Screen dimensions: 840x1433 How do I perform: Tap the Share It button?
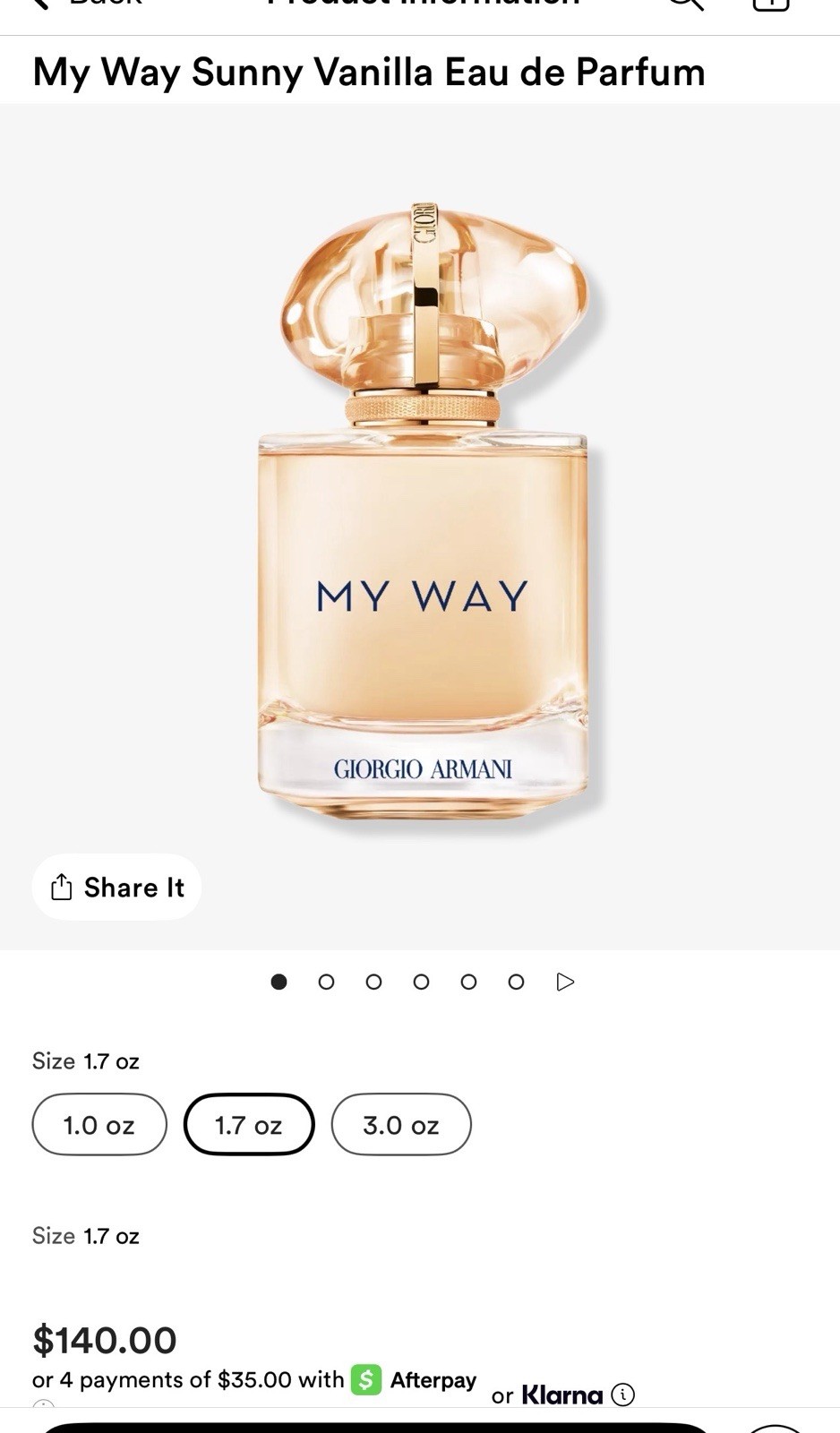116,887
